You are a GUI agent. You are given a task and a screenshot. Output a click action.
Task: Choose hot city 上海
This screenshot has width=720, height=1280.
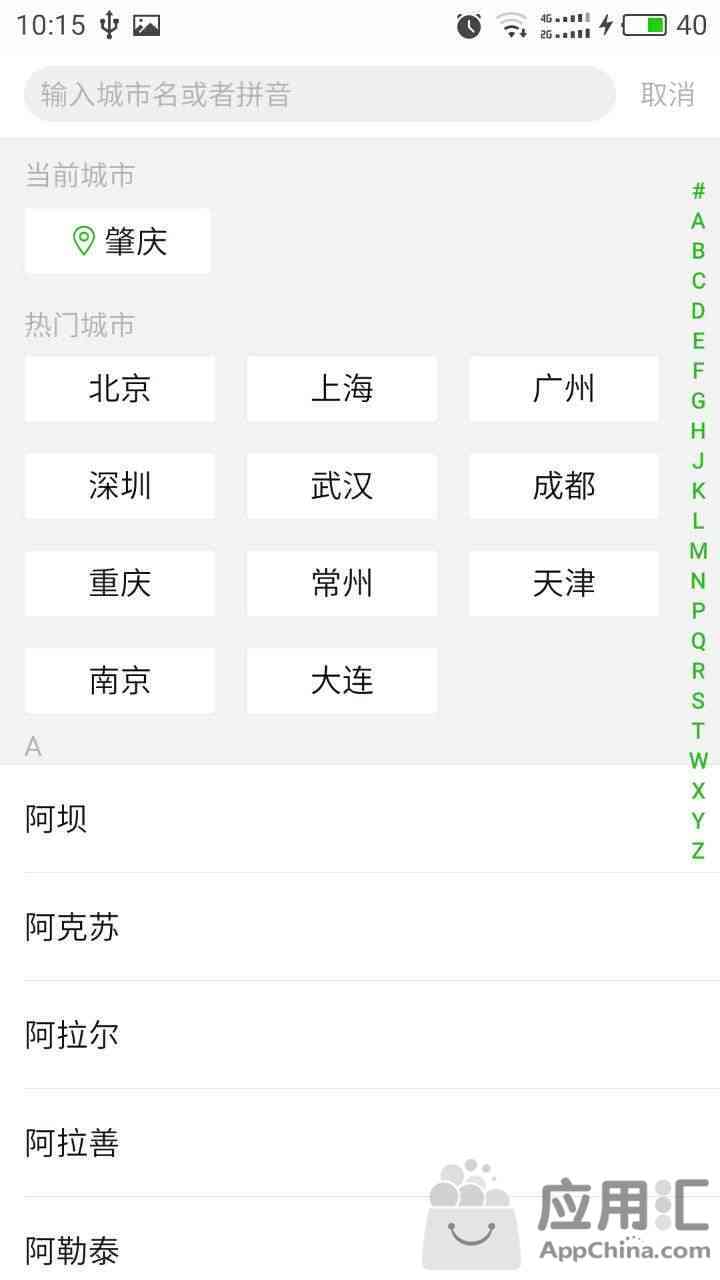[x=342, y=388]
